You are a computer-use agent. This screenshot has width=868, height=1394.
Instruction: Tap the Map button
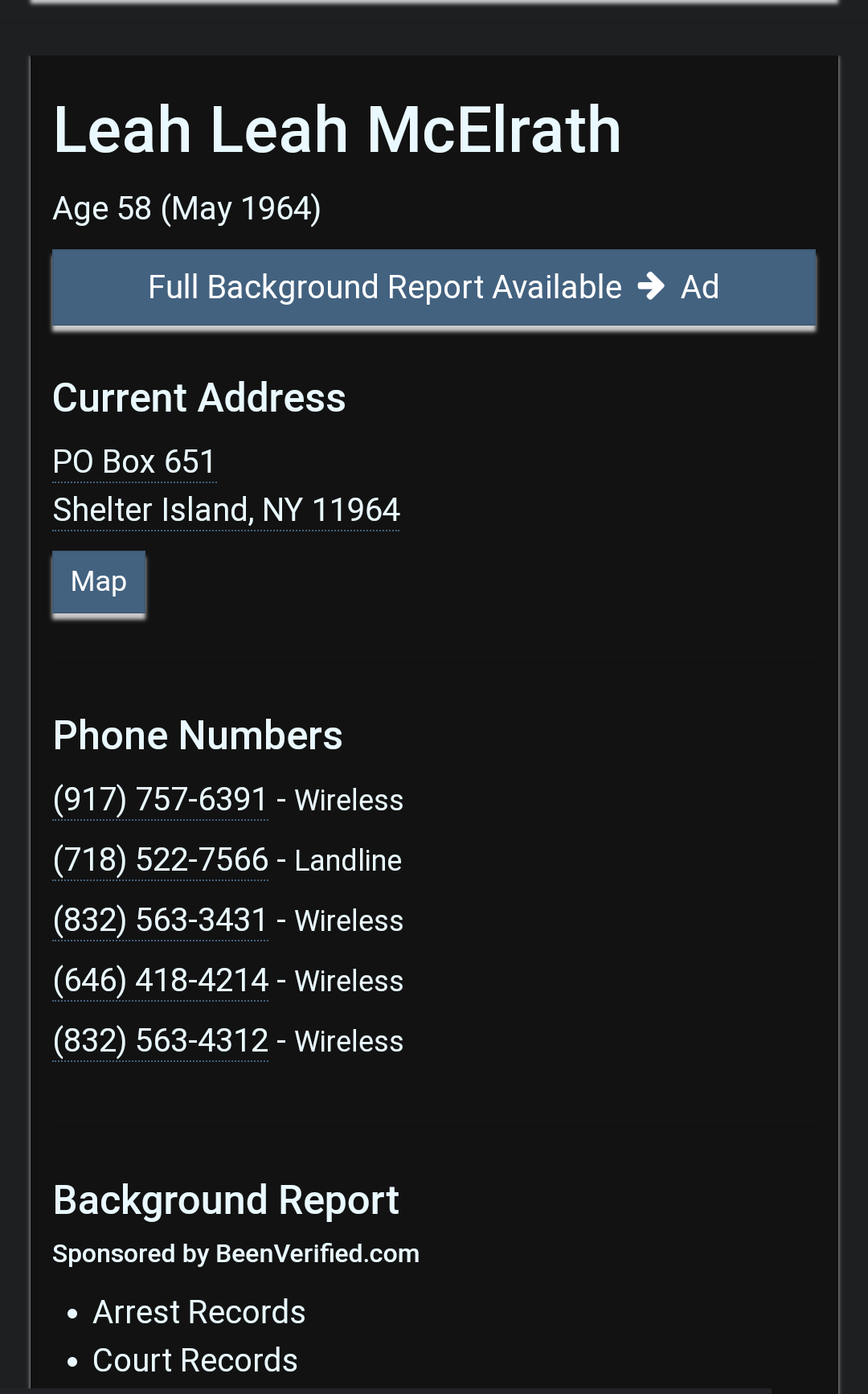coord(99,583)
